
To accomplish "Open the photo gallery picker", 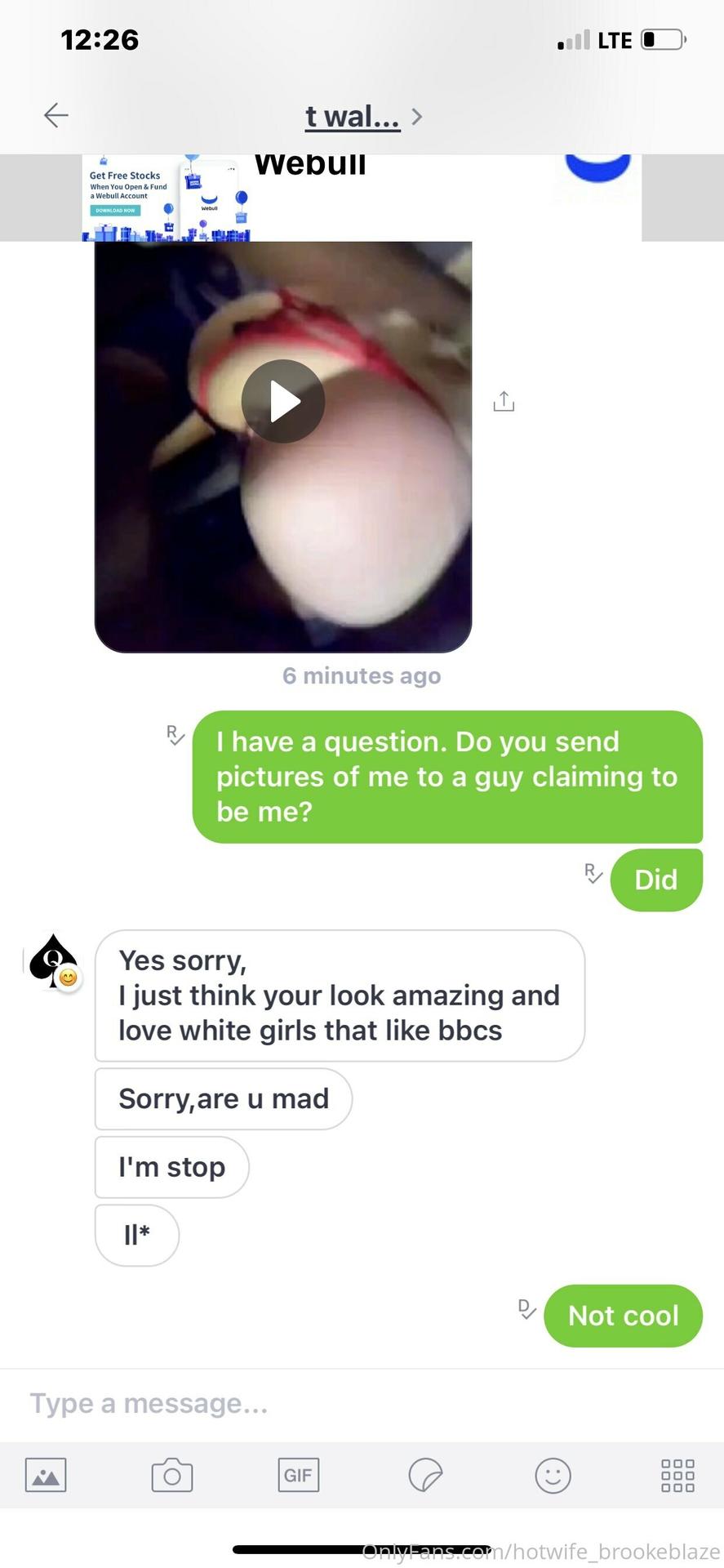I will click(46, 1476).
